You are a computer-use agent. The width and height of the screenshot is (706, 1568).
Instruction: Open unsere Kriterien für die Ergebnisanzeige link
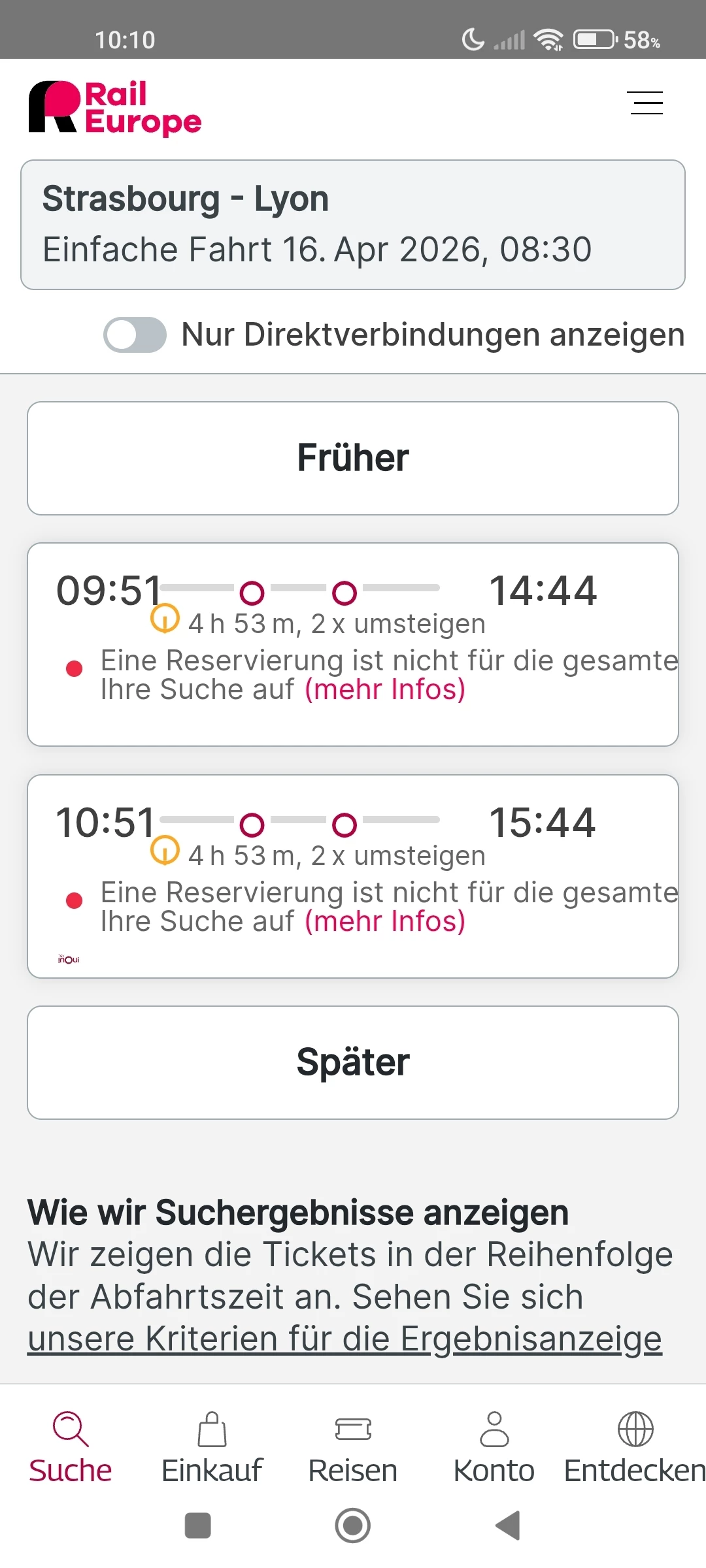point(345,1339)
